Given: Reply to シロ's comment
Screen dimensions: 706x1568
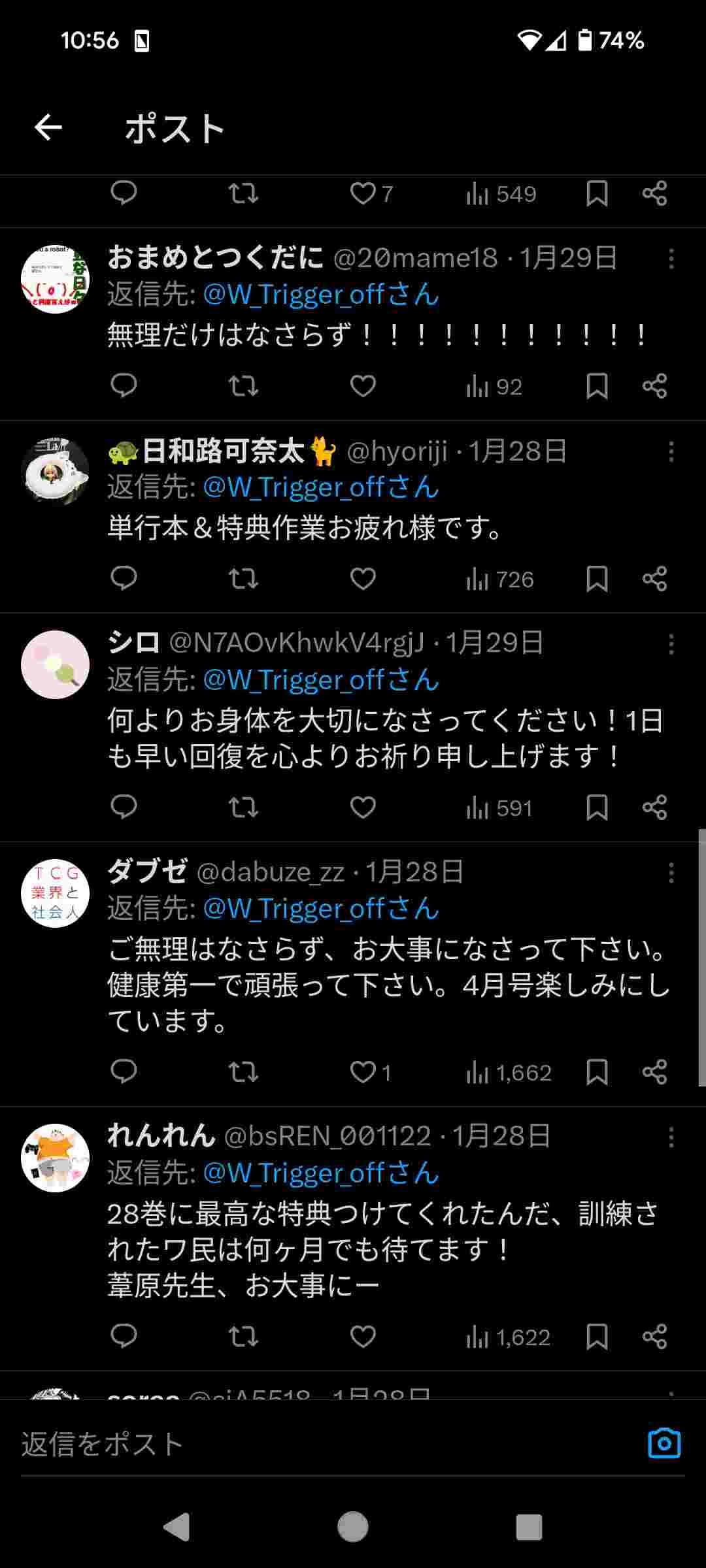Looking at the screenshot, I should point(124,808).
